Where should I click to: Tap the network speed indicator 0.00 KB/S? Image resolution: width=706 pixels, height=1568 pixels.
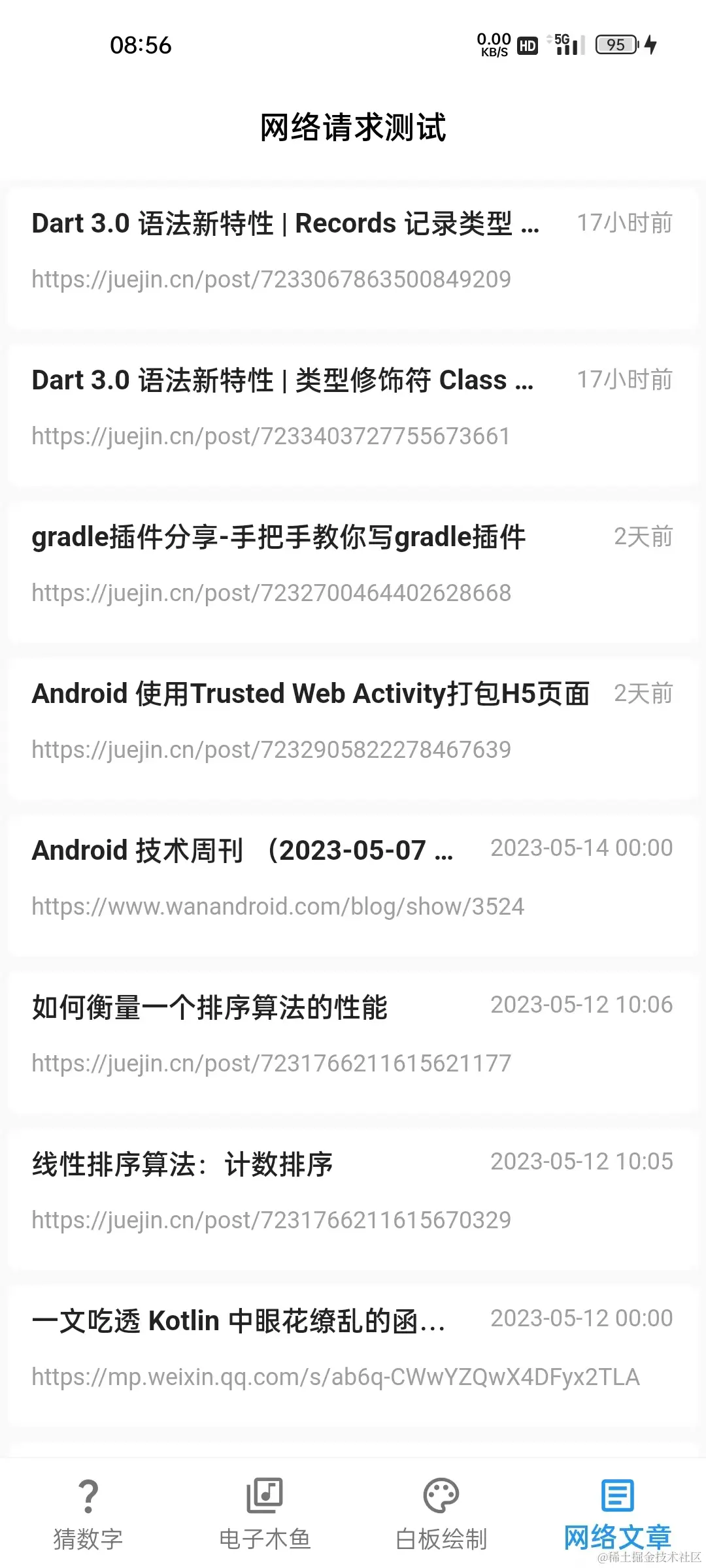coord(495,44)
